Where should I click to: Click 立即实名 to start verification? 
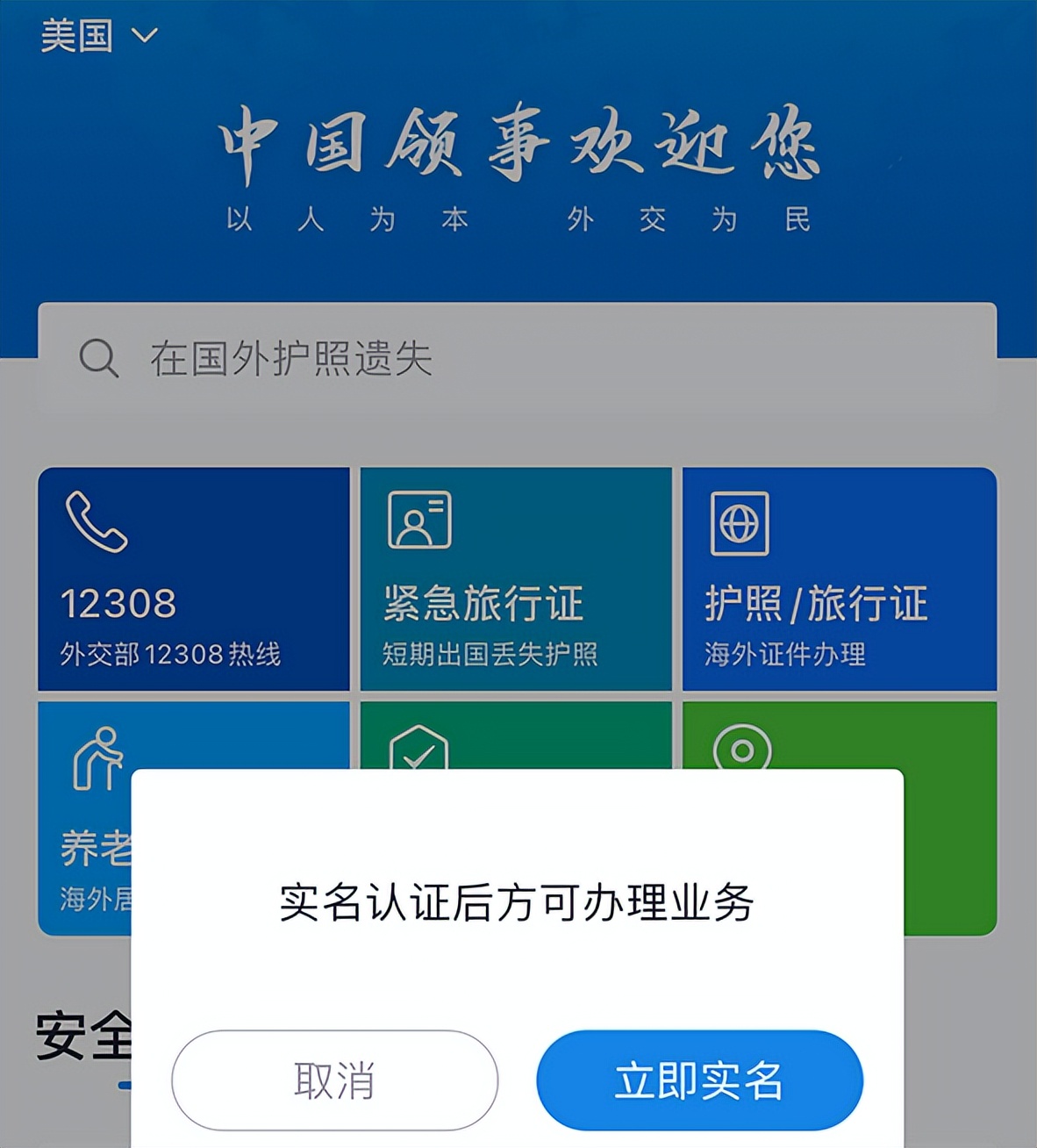click(698, 1081)
